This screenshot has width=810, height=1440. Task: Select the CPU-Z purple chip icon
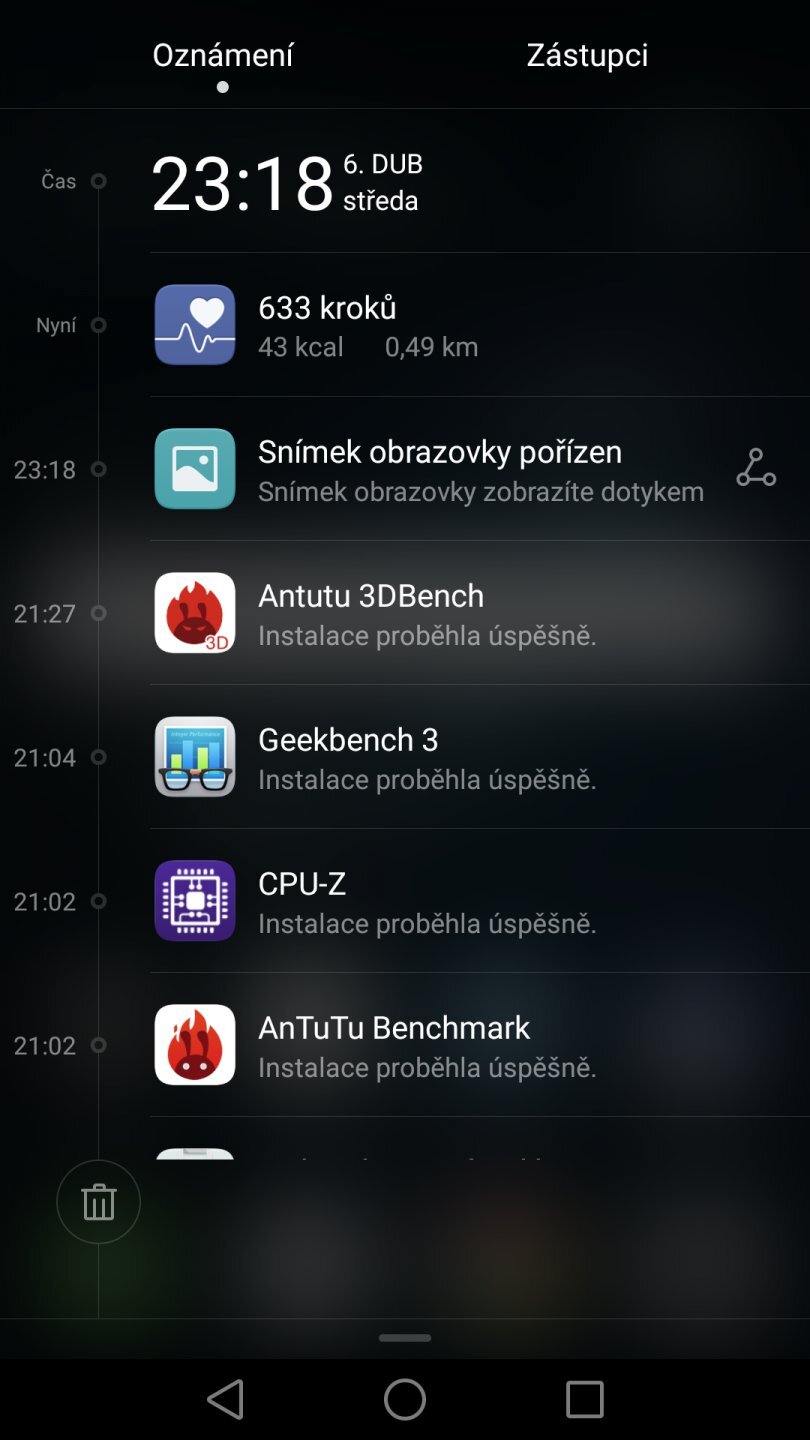[x=195, y=901]
